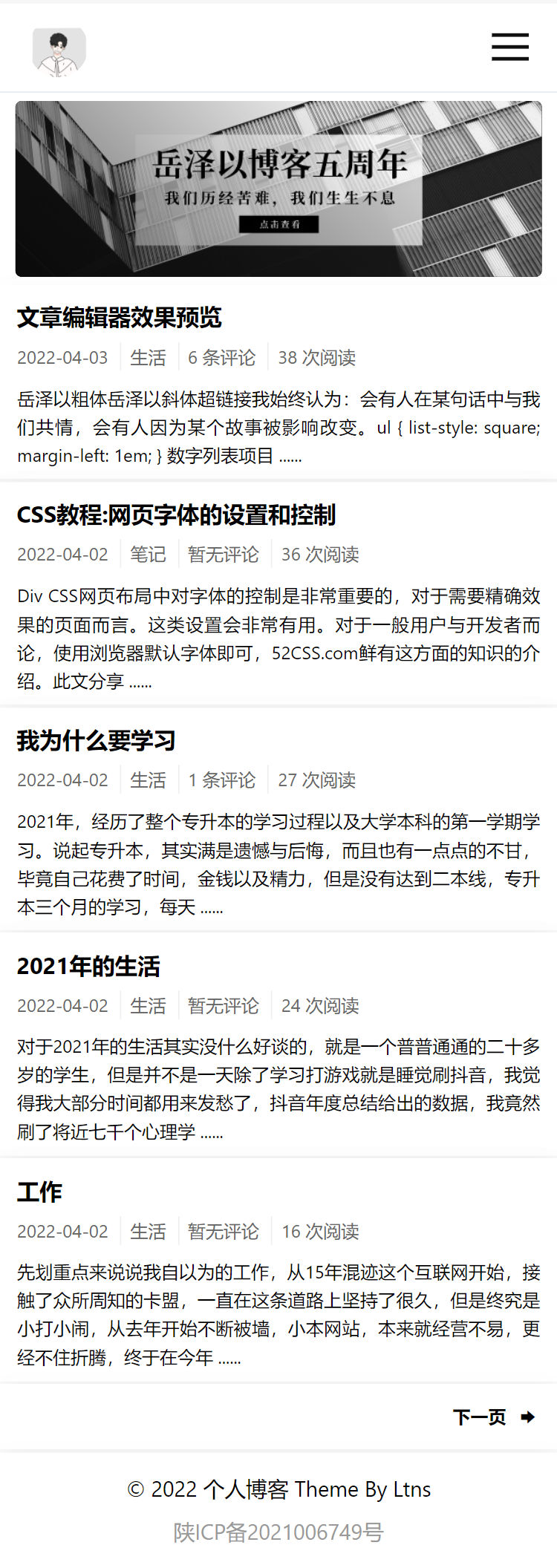View the article 2021年的生活
557x1568 pixels.
pyautogui.click(x=88, y=966)
